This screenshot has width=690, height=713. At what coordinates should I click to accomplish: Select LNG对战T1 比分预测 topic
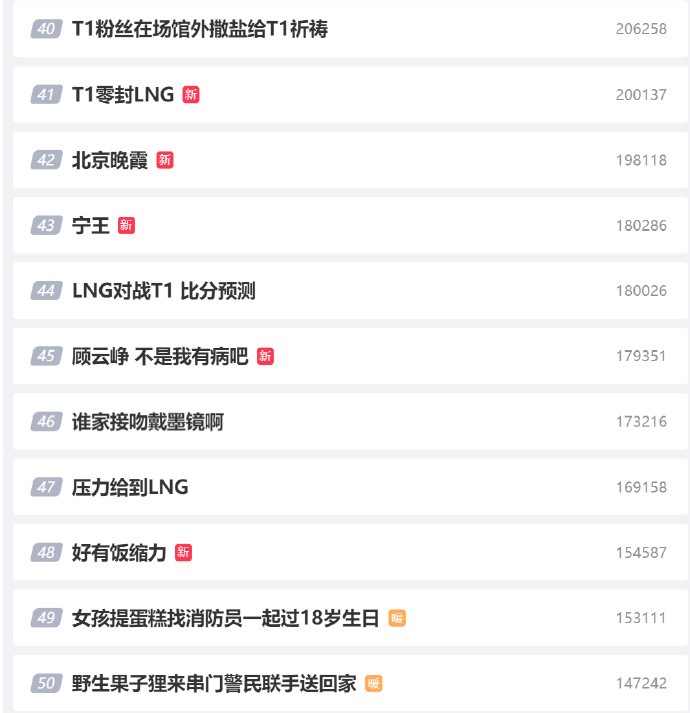click(164, 291)
